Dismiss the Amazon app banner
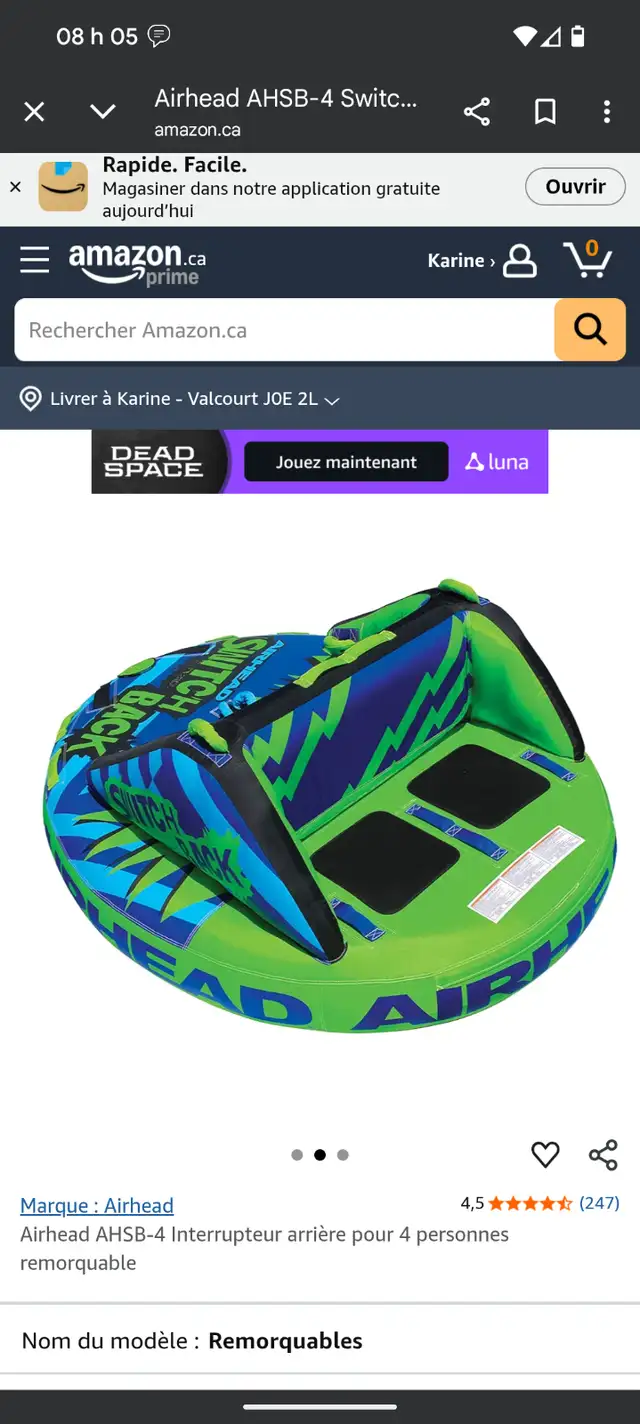This screenshot has height=1424, width=640. tap(15, 187)
